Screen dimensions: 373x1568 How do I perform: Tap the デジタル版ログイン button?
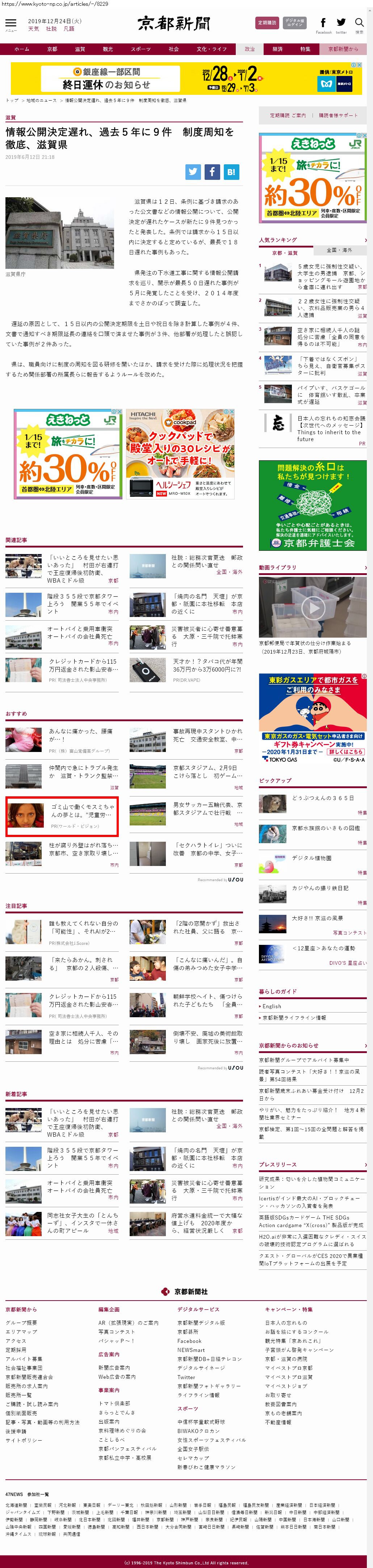coord(294,23)
